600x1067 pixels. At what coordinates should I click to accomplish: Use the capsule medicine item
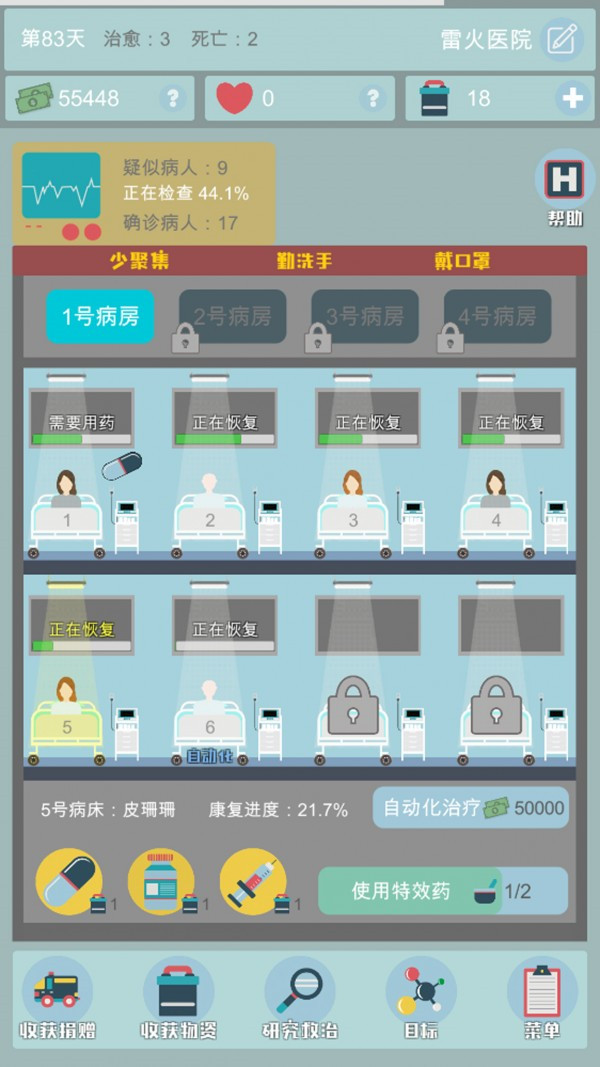[68, 880]
